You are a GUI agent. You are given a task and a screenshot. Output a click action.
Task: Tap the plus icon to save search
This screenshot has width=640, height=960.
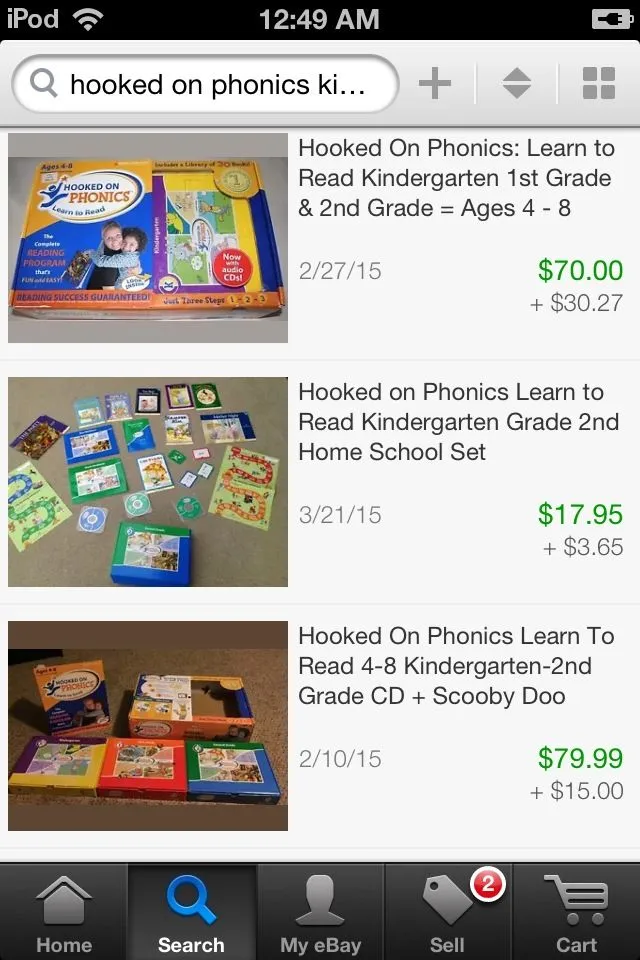[x=435, y=83]
